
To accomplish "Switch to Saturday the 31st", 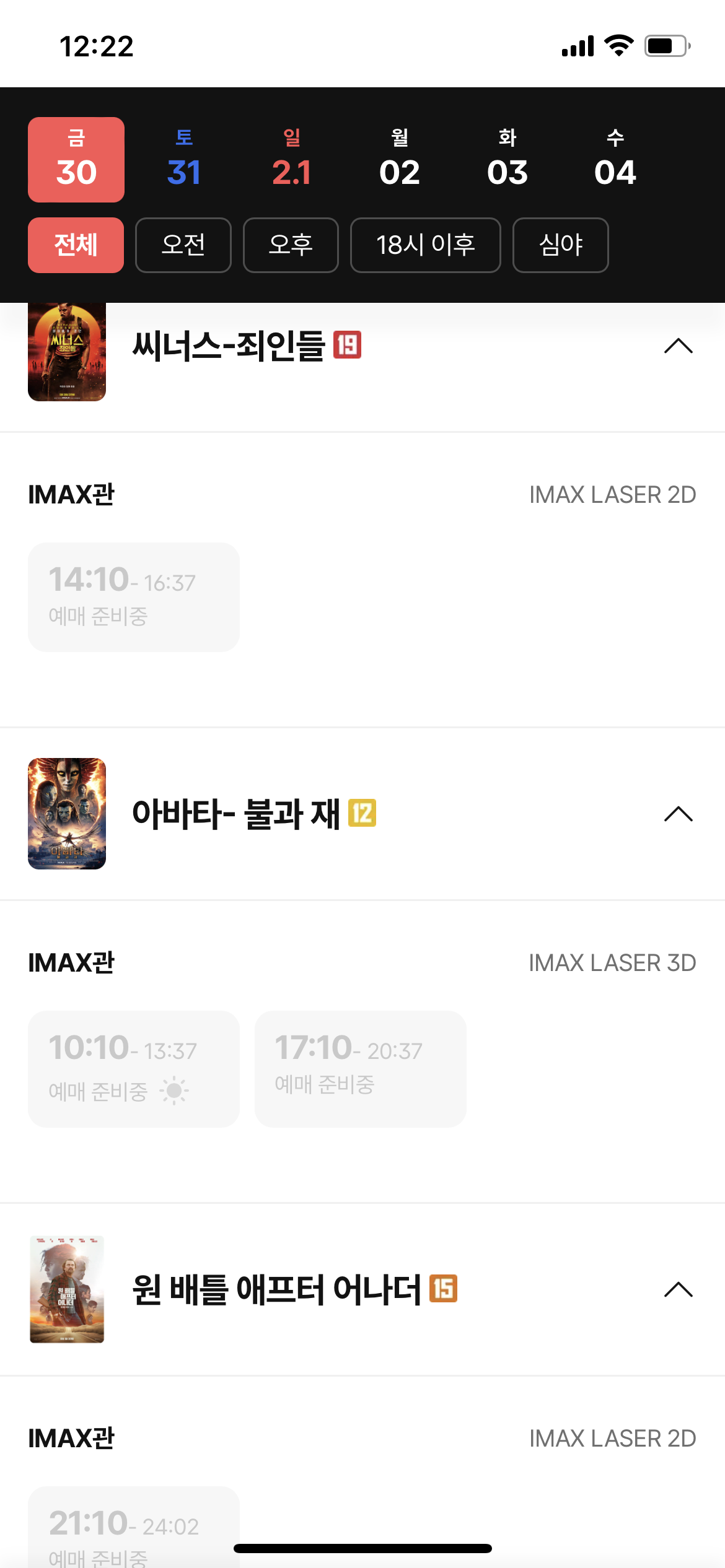I will point(184,160).
